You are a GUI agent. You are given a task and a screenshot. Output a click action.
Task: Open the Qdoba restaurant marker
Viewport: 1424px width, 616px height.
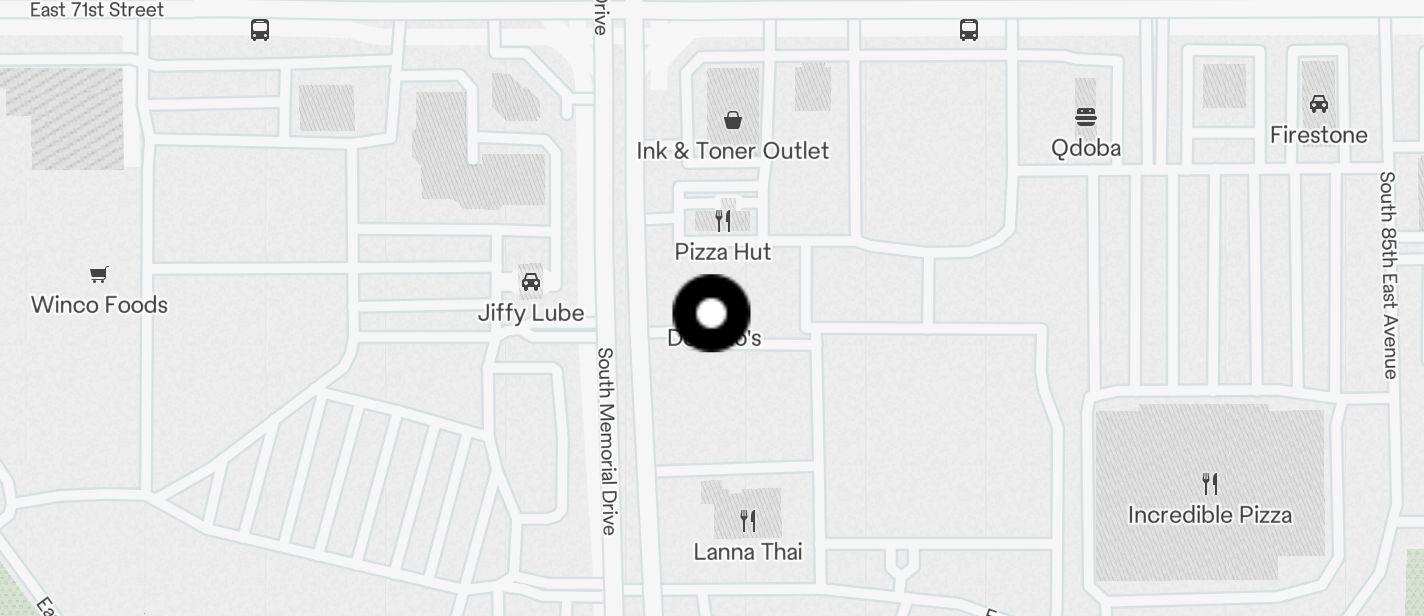(x=1086, y=118)
